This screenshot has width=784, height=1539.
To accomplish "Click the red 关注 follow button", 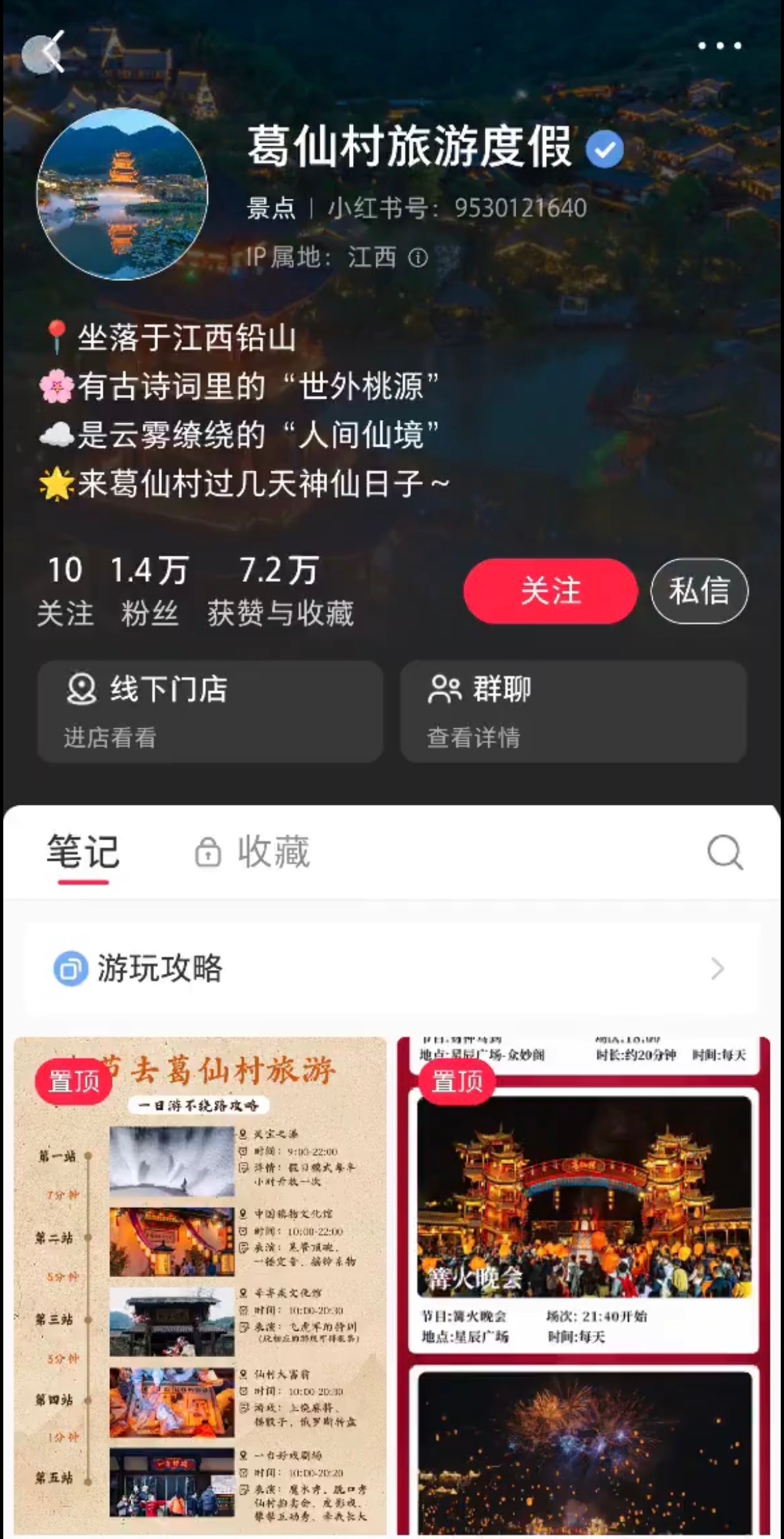I will point(549,589).
